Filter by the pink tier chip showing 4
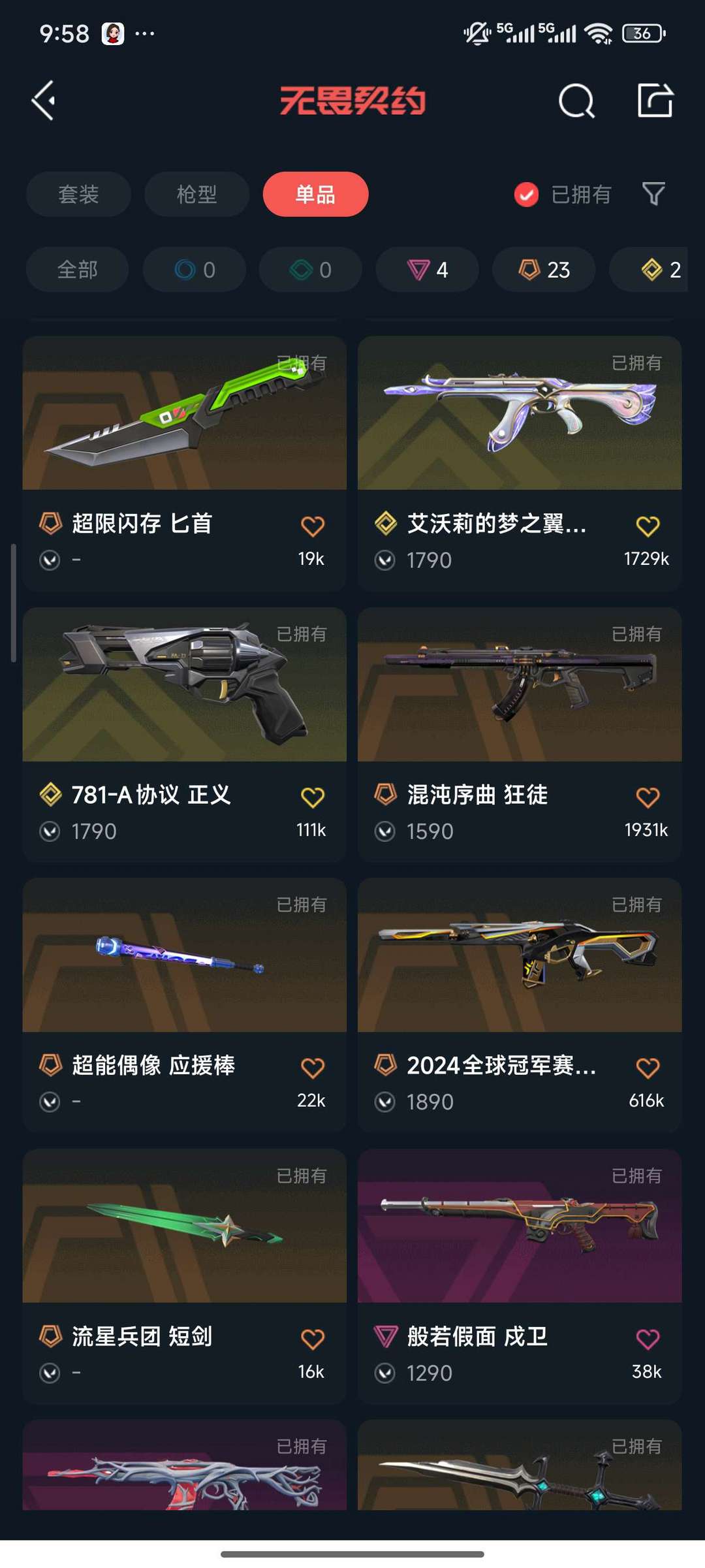The height and width of the screenshot is (1568, 705). 427,269
